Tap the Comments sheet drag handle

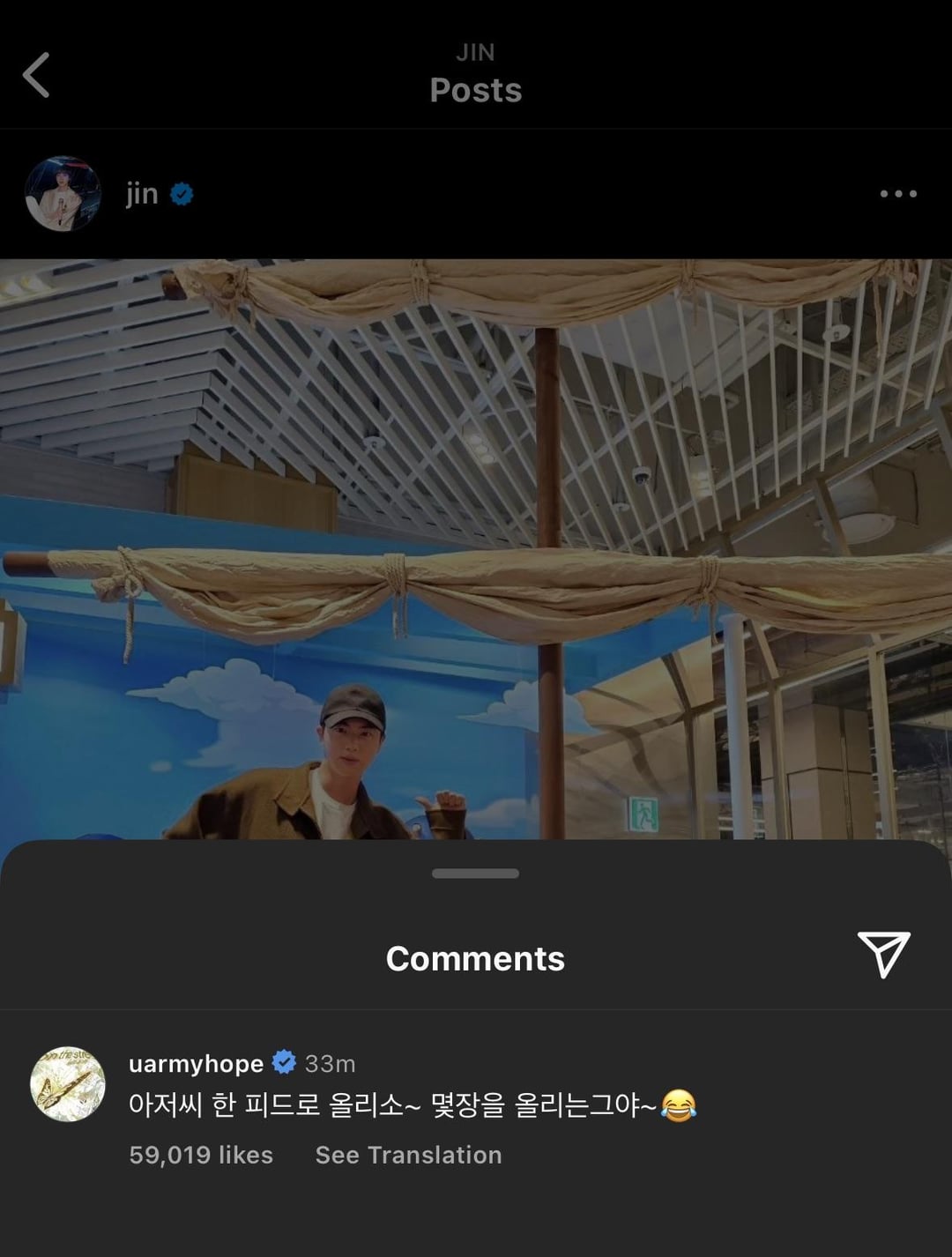tap(475, 874)
